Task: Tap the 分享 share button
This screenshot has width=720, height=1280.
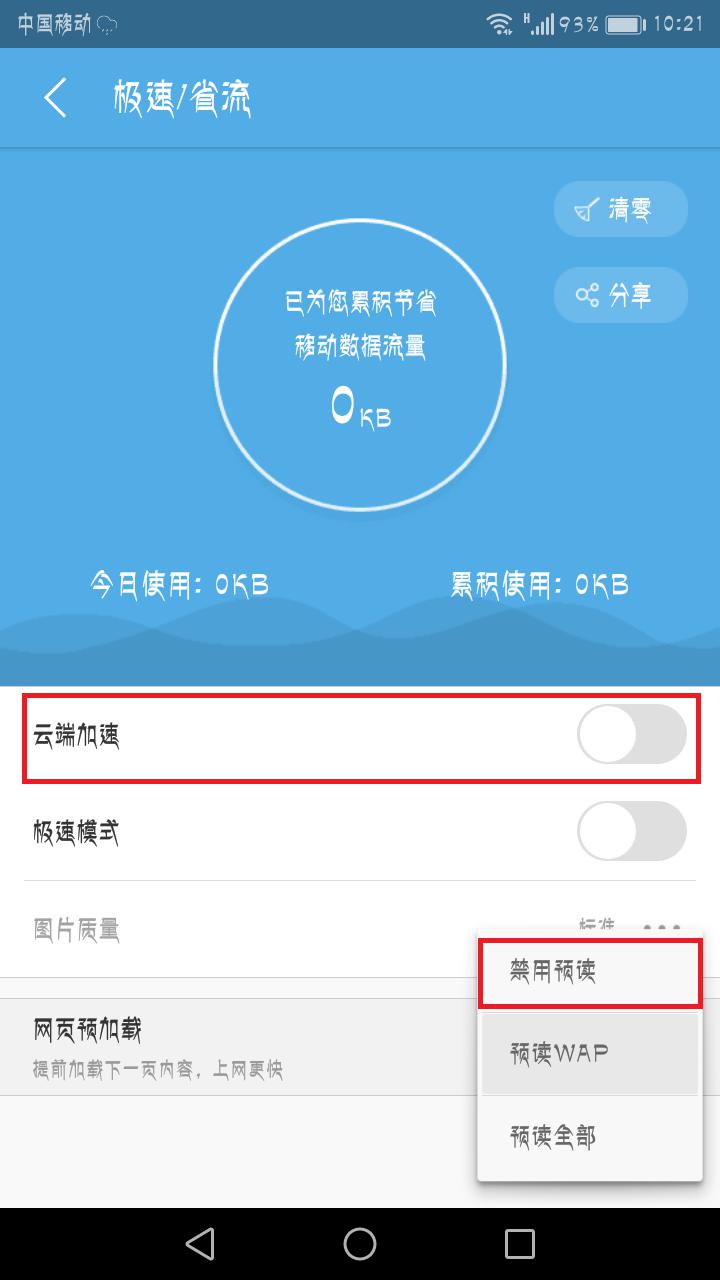Action: (x=621, y=295)
